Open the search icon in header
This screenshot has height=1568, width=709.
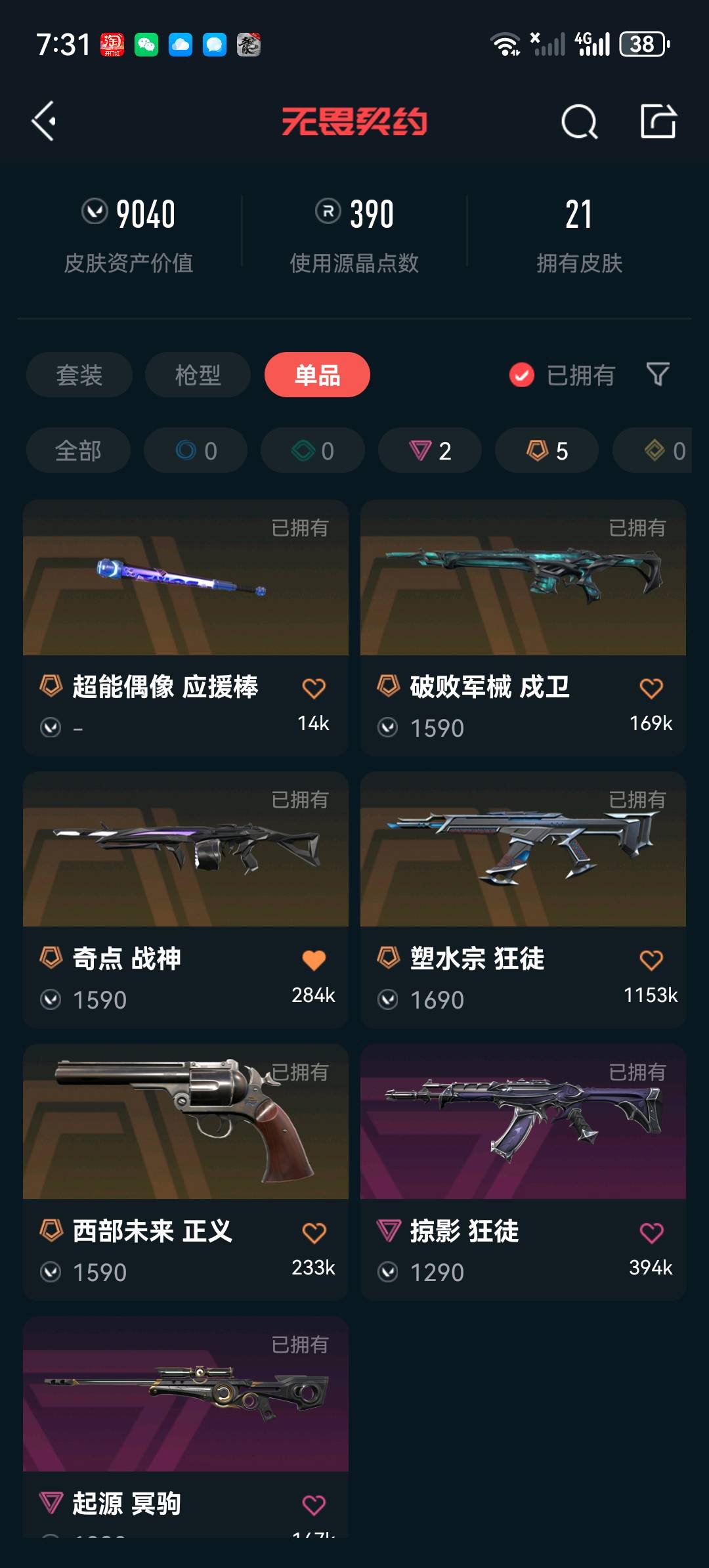pyautogui.click(x=579, y=121)
